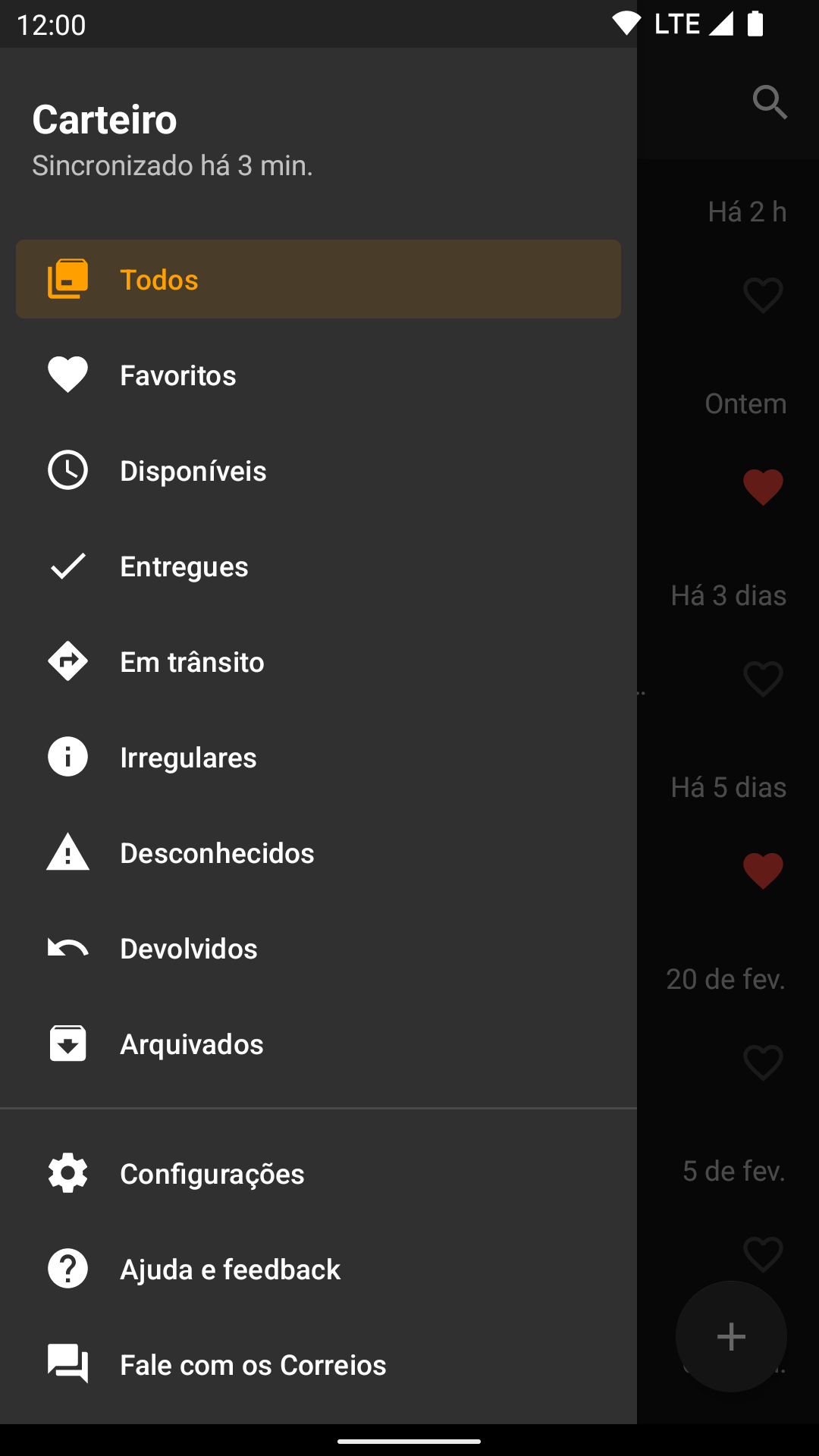The width and height of the screenshot is (819, 1456).
Task: Open Ajuda e feedback
Action: 318,1269
